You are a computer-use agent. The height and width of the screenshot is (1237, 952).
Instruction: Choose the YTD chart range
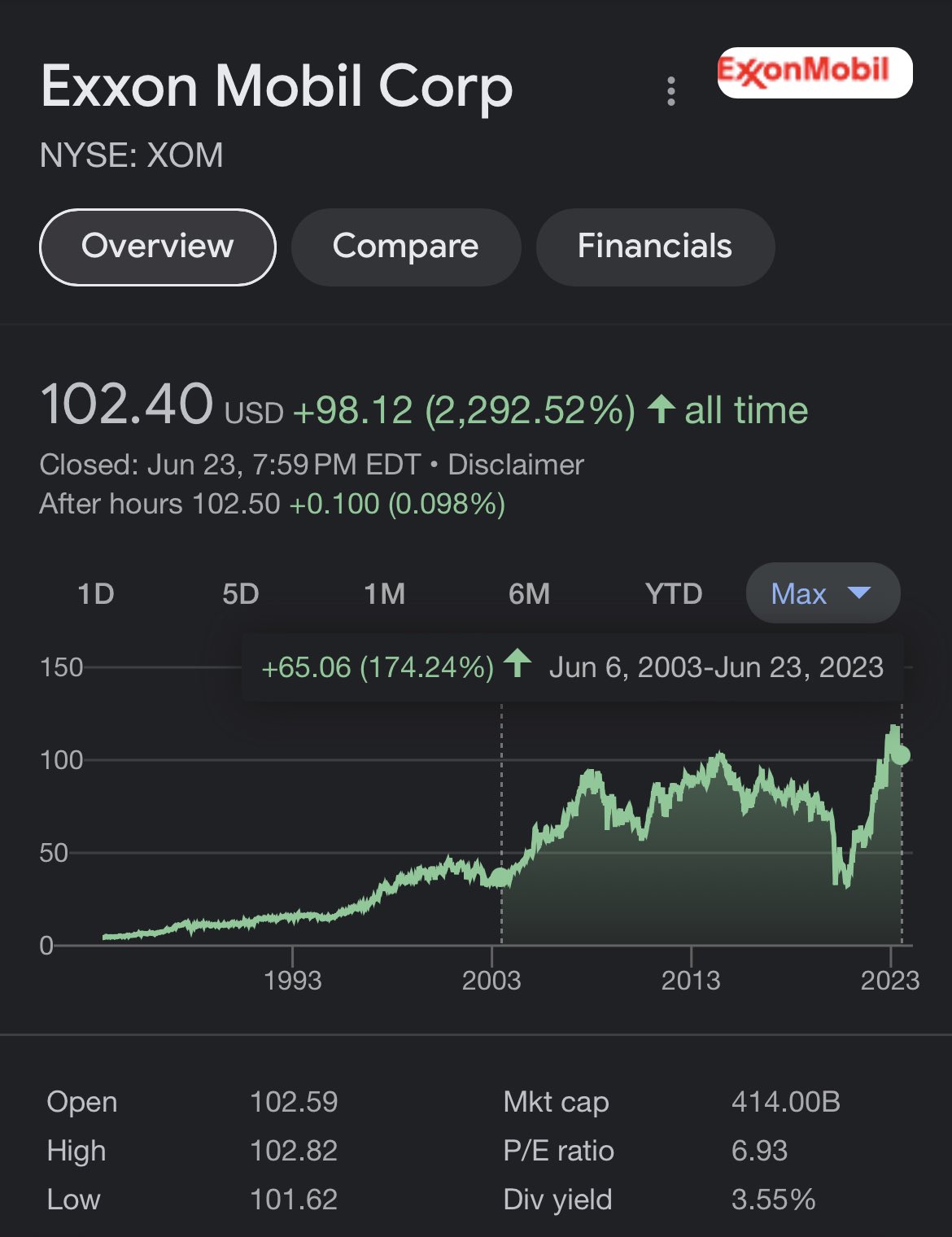[x=674, y=594]
